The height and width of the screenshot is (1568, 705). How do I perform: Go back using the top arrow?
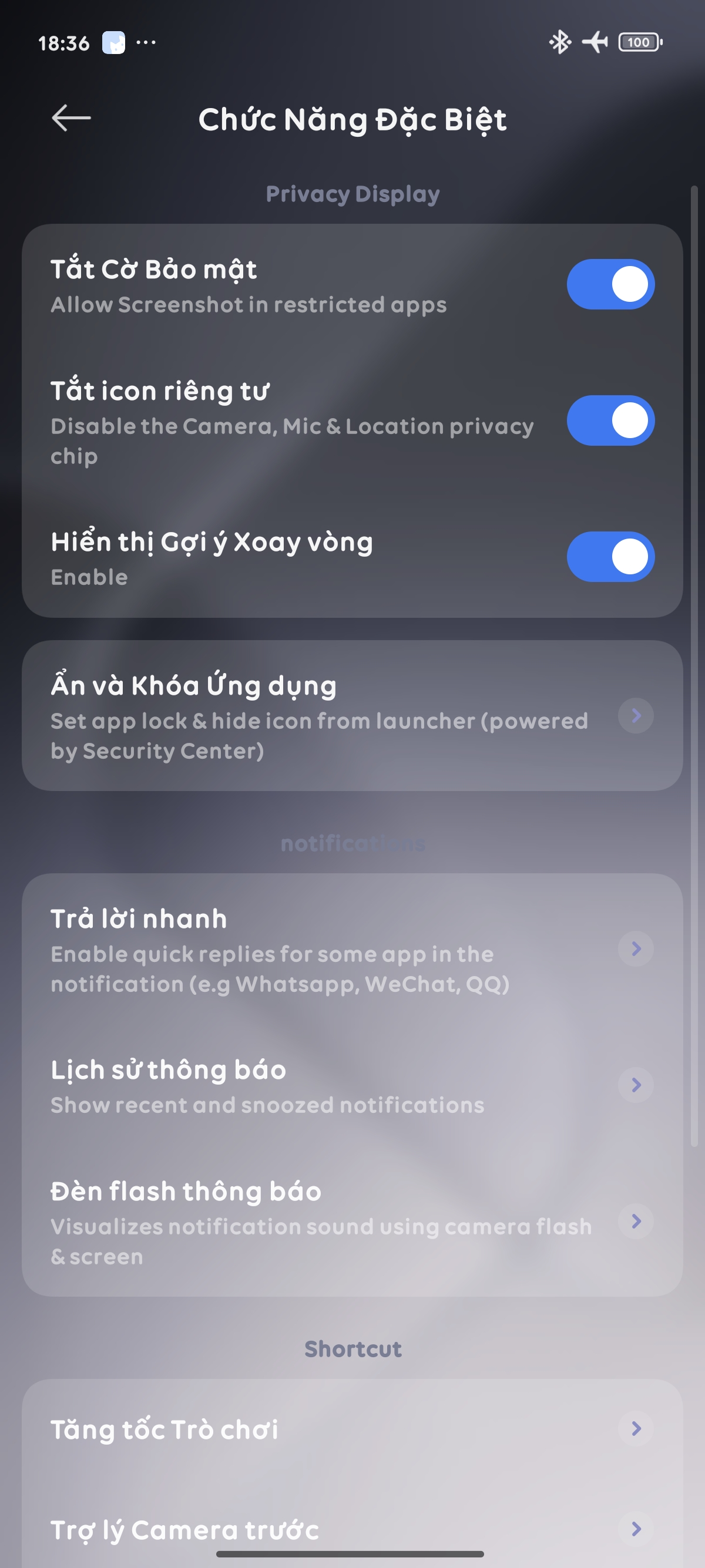(71, 118)
